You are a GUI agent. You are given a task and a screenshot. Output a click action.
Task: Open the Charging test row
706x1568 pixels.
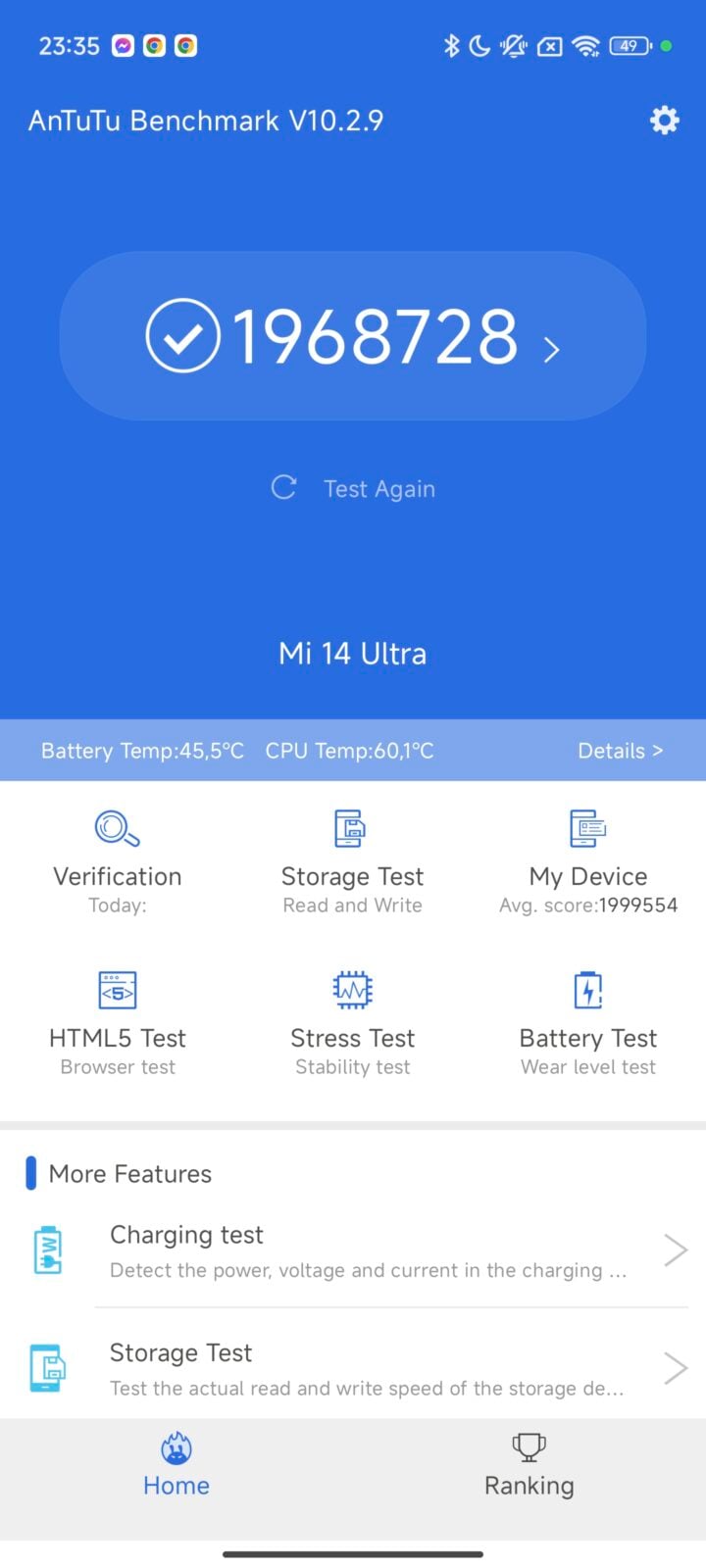click(353, 1250)
